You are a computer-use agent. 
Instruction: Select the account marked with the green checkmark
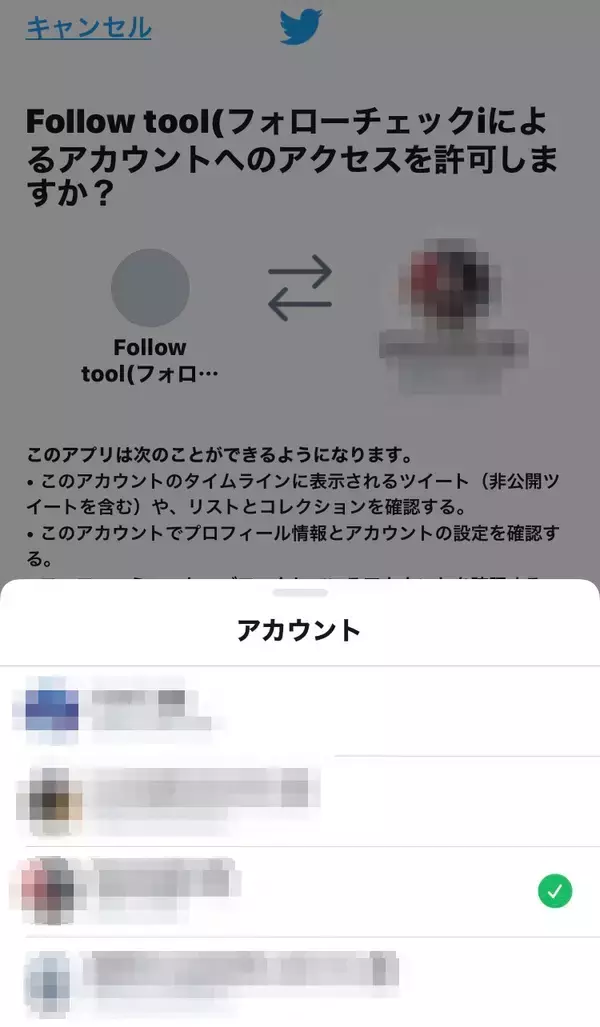[x=300, y=891]
